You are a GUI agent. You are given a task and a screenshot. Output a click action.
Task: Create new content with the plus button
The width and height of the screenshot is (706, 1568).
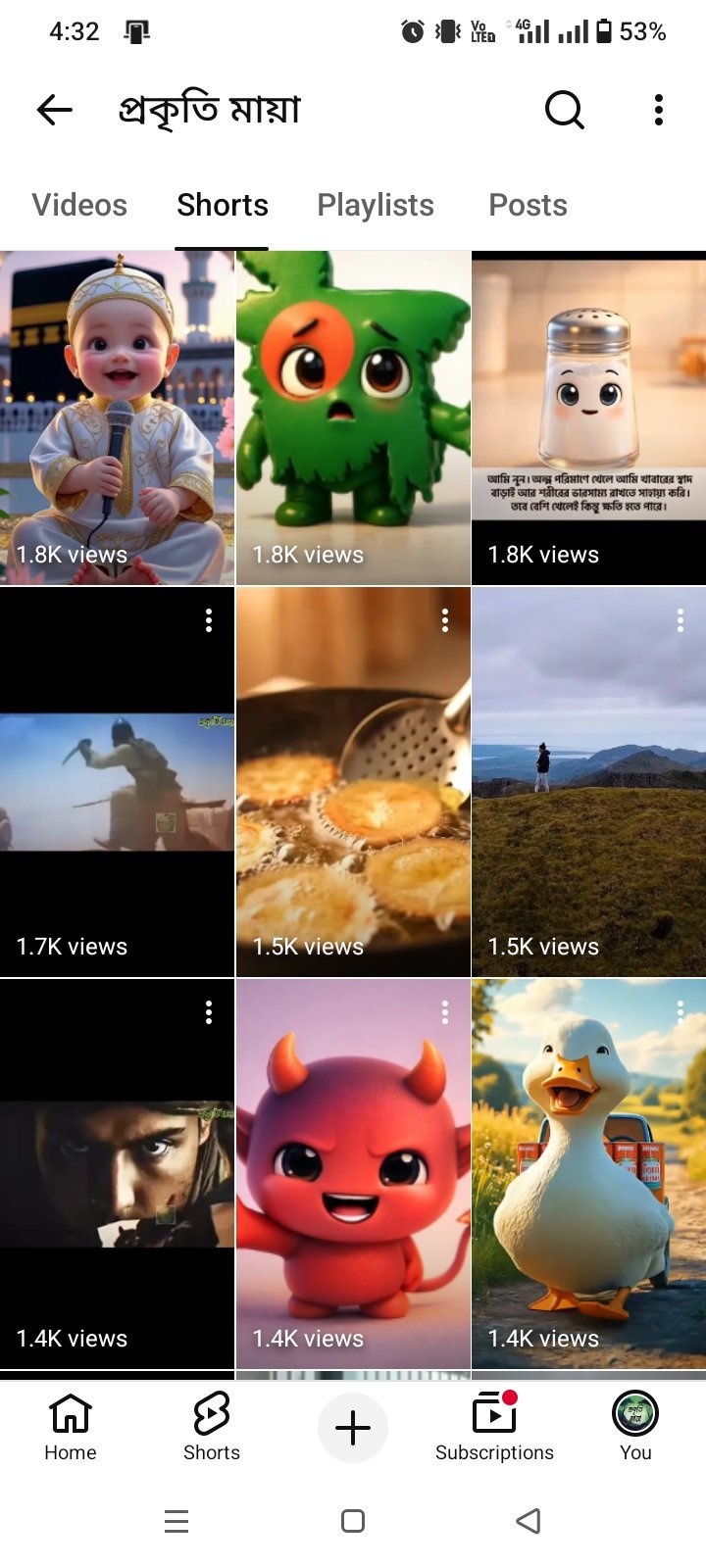(x=353, y=1428)
